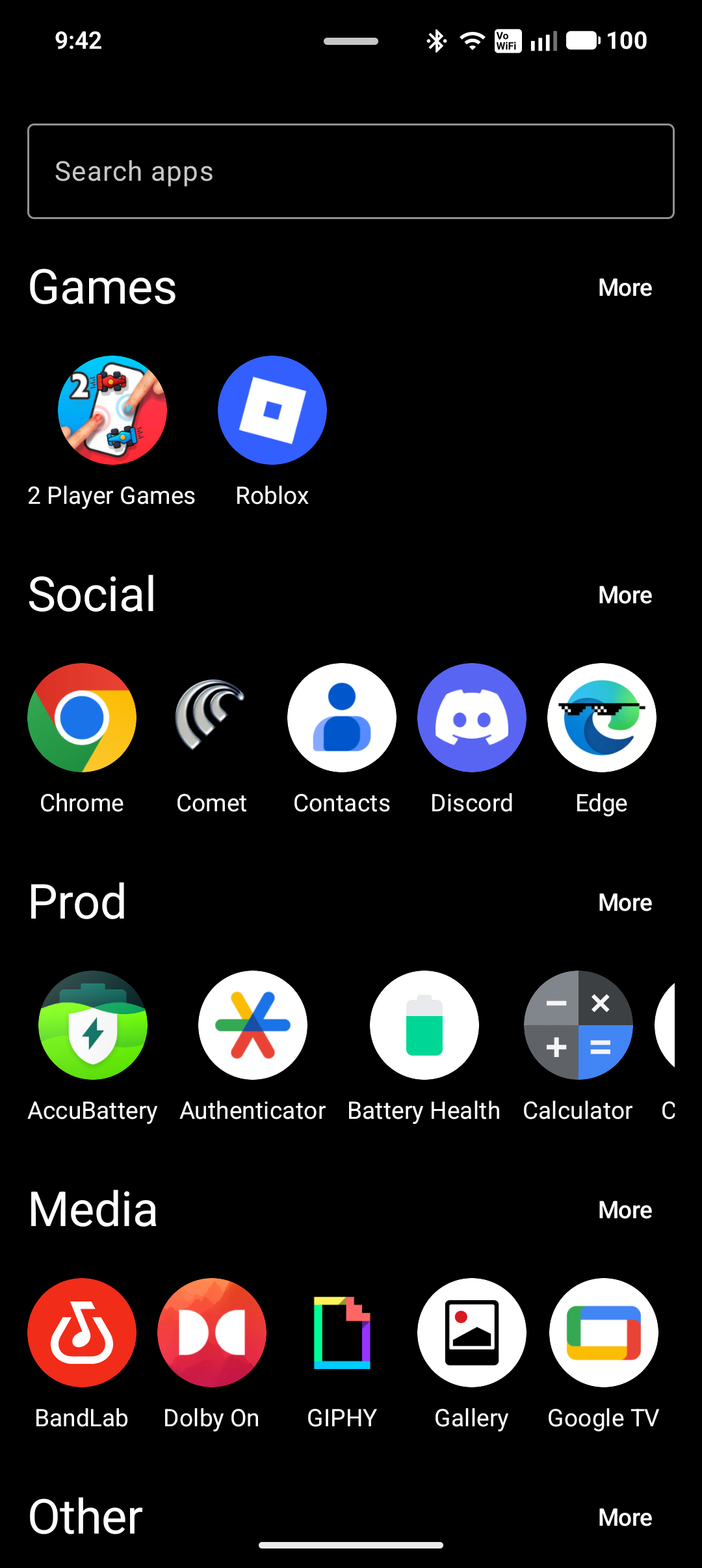Open AccuBattery
Screen dimensions: 702x1568
point(93,1025)
